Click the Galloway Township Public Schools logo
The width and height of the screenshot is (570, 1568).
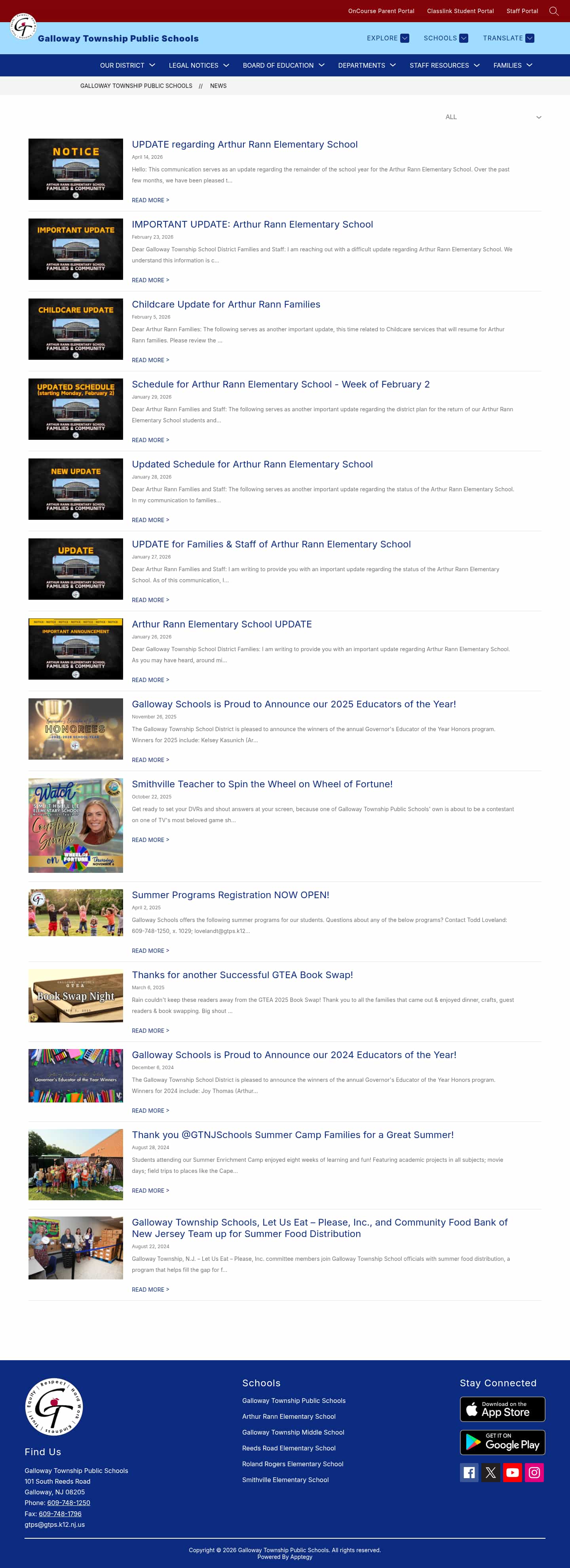coord(23,27)
